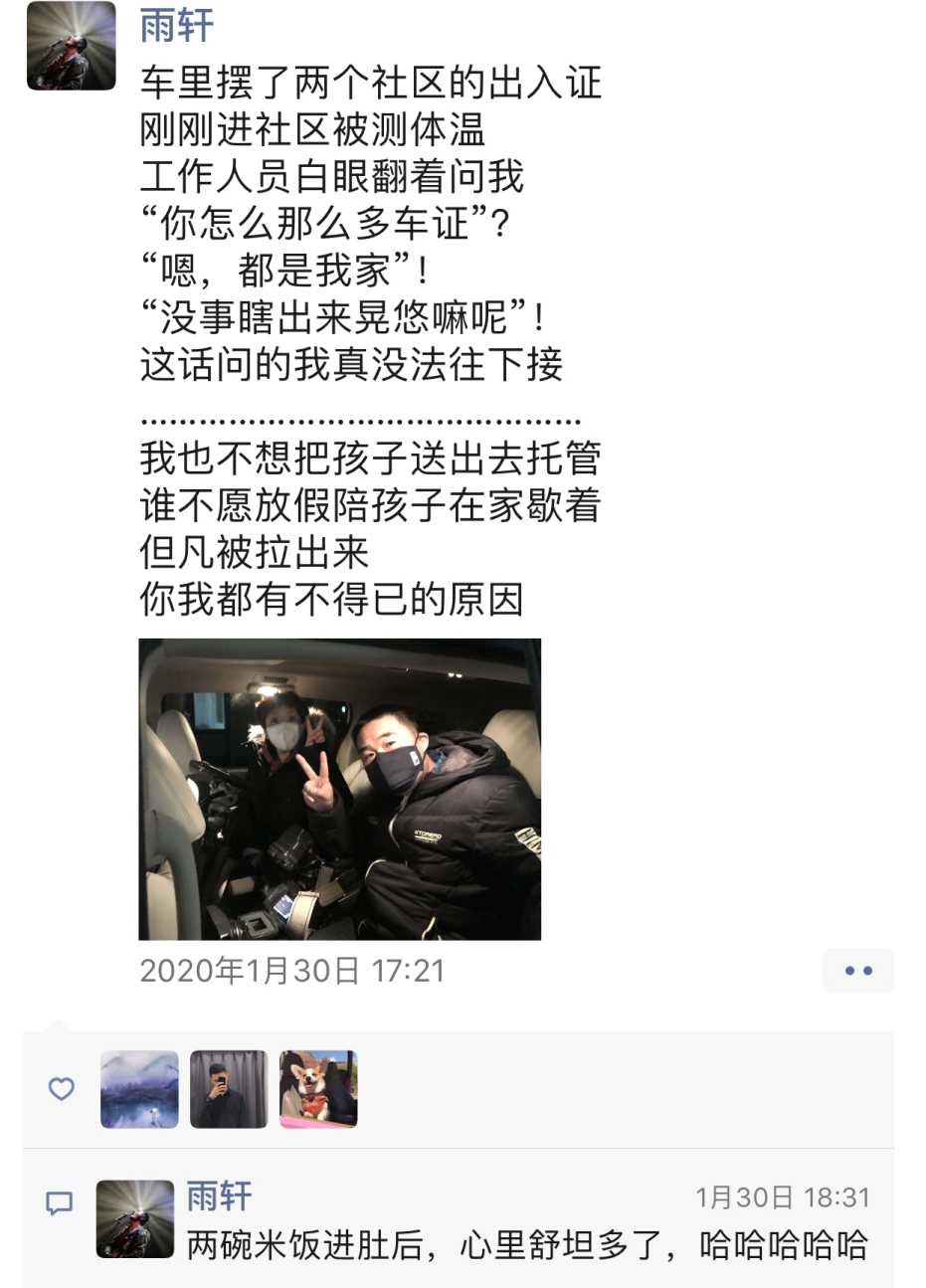Reply to the 两碗米饭进肚后 comment
Screen dimensions: 926x1288
pos(527,1245)
